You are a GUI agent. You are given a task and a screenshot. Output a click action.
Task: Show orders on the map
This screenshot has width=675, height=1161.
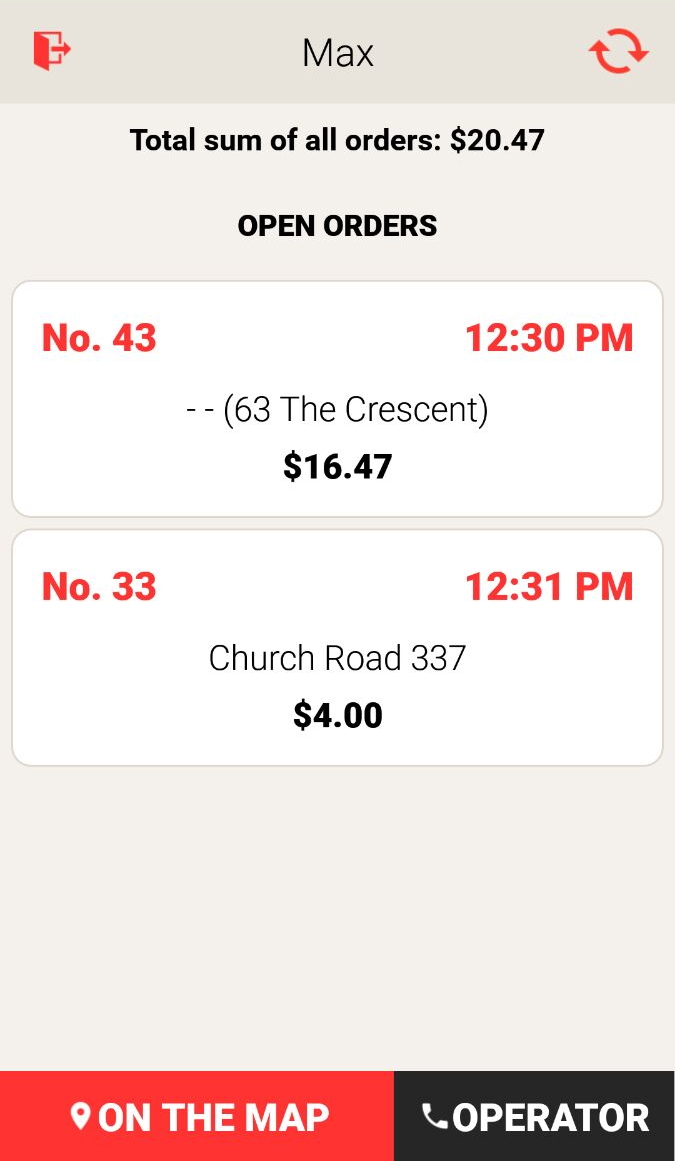[x=197, y=1116]
